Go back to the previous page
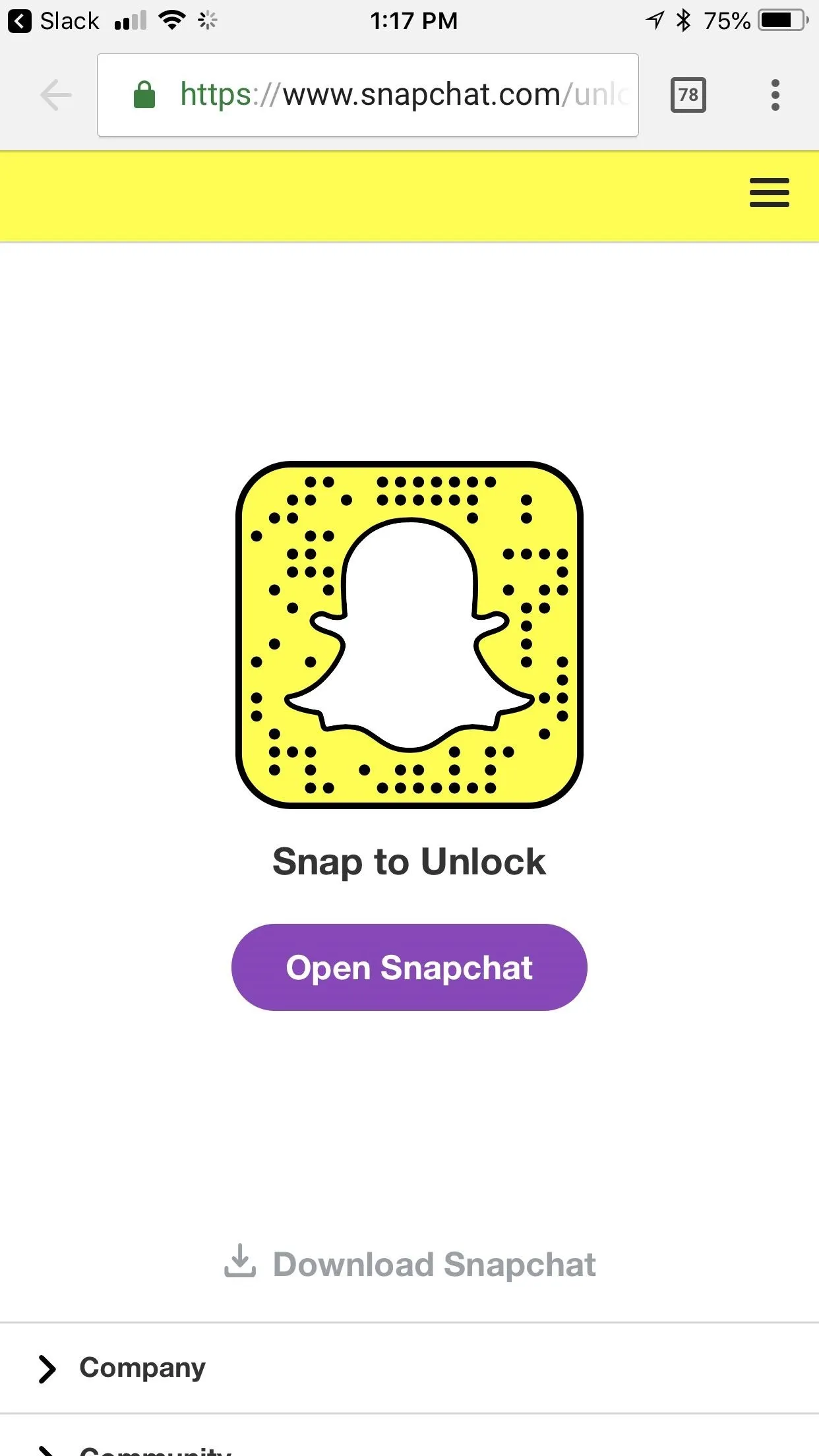The image size is (819, 1456). tap(55, 96)
